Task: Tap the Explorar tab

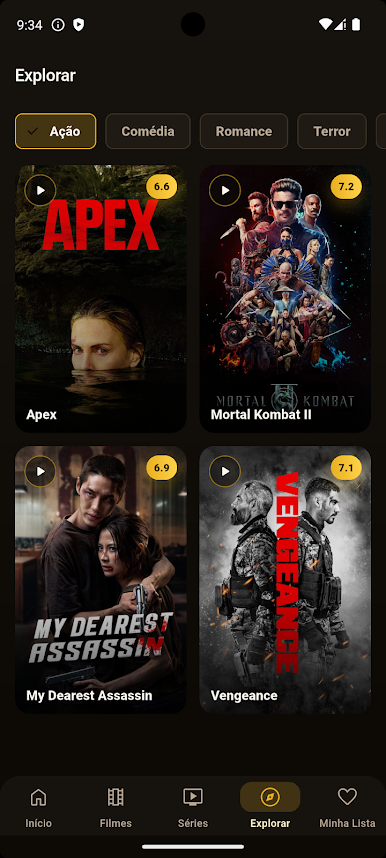Action: click(x=270, y=807)
